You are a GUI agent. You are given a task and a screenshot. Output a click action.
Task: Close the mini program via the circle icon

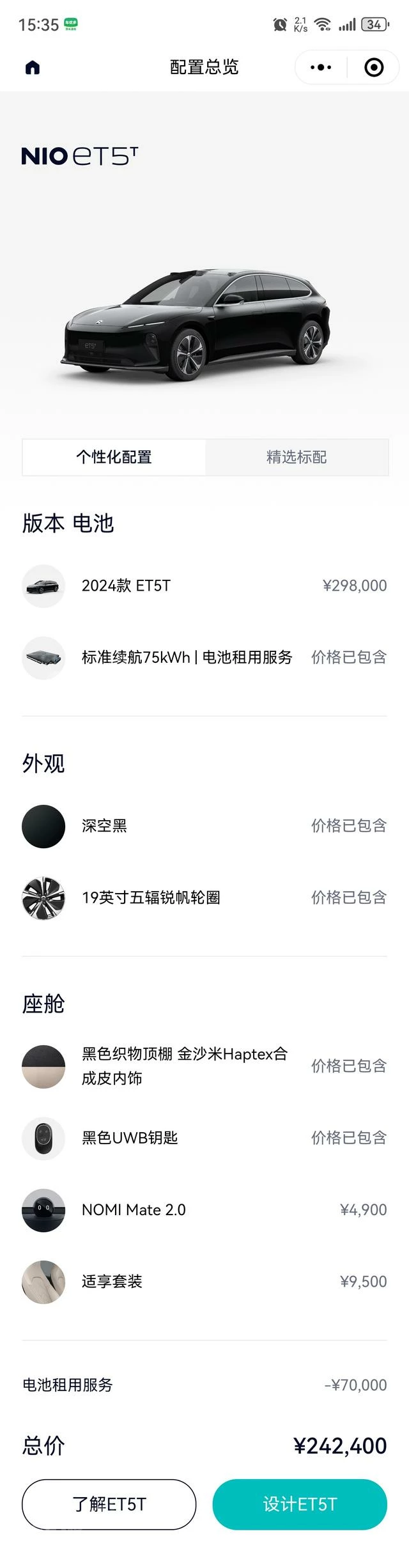(x=374, y=67)
